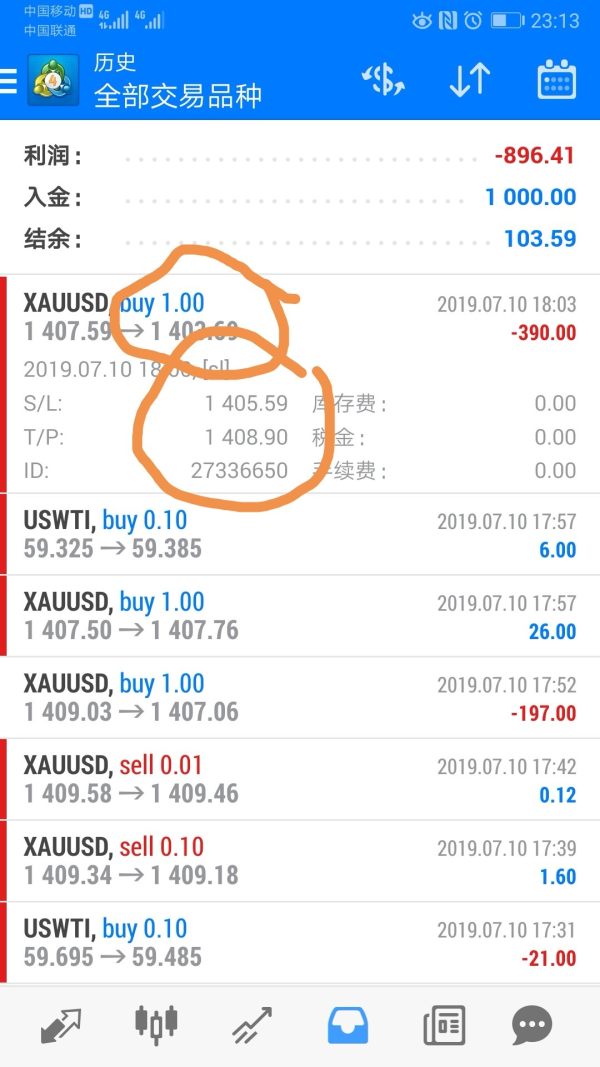
Task: Choose the history date range calendar
Action: [x=556, y=80]
